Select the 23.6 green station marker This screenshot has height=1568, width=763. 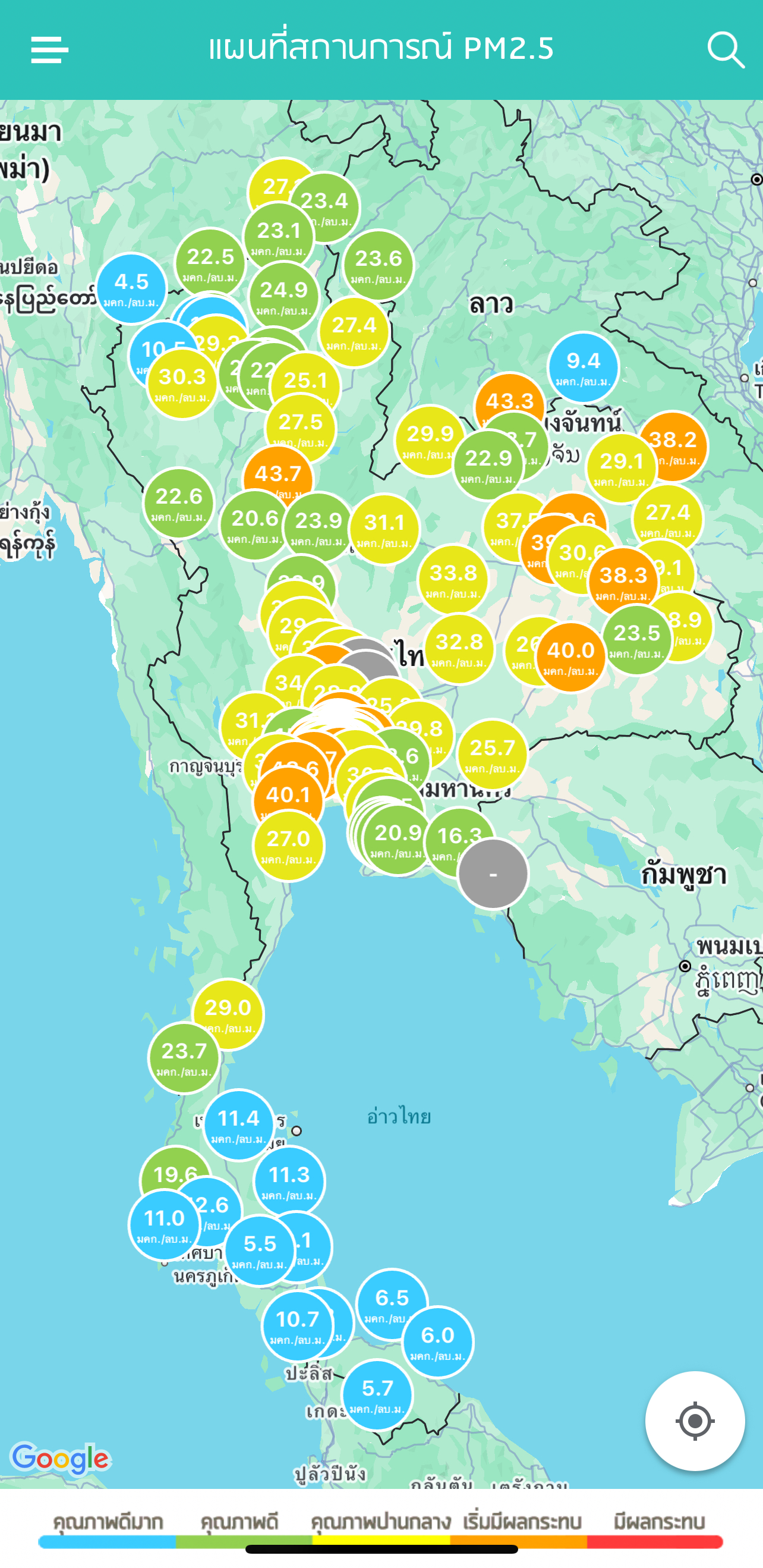coord(378,265)
